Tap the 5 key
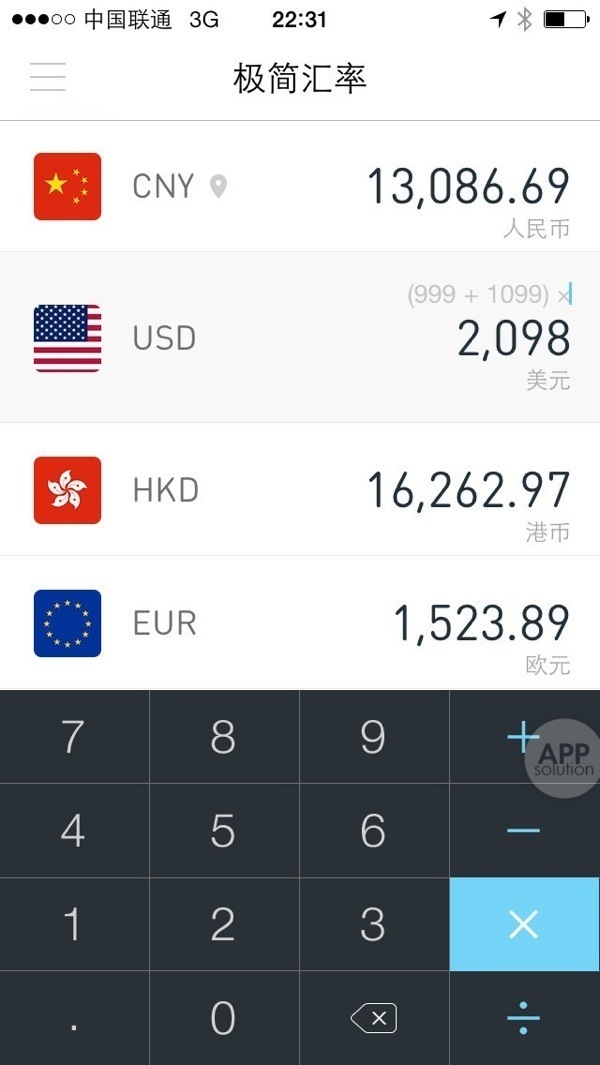The height and width of the screenshot is (1065, 600). coord(224,831)
